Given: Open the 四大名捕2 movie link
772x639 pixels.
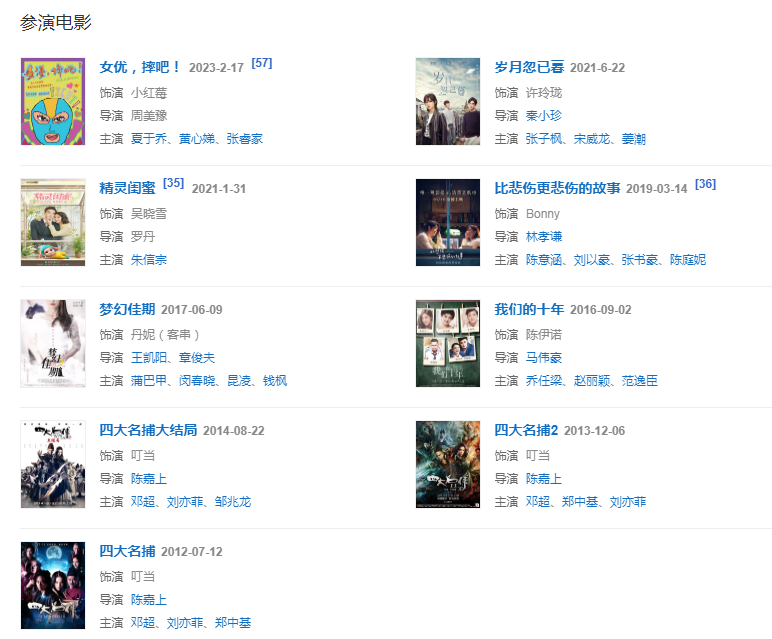Looking at the screenshot, I should 526,430.
